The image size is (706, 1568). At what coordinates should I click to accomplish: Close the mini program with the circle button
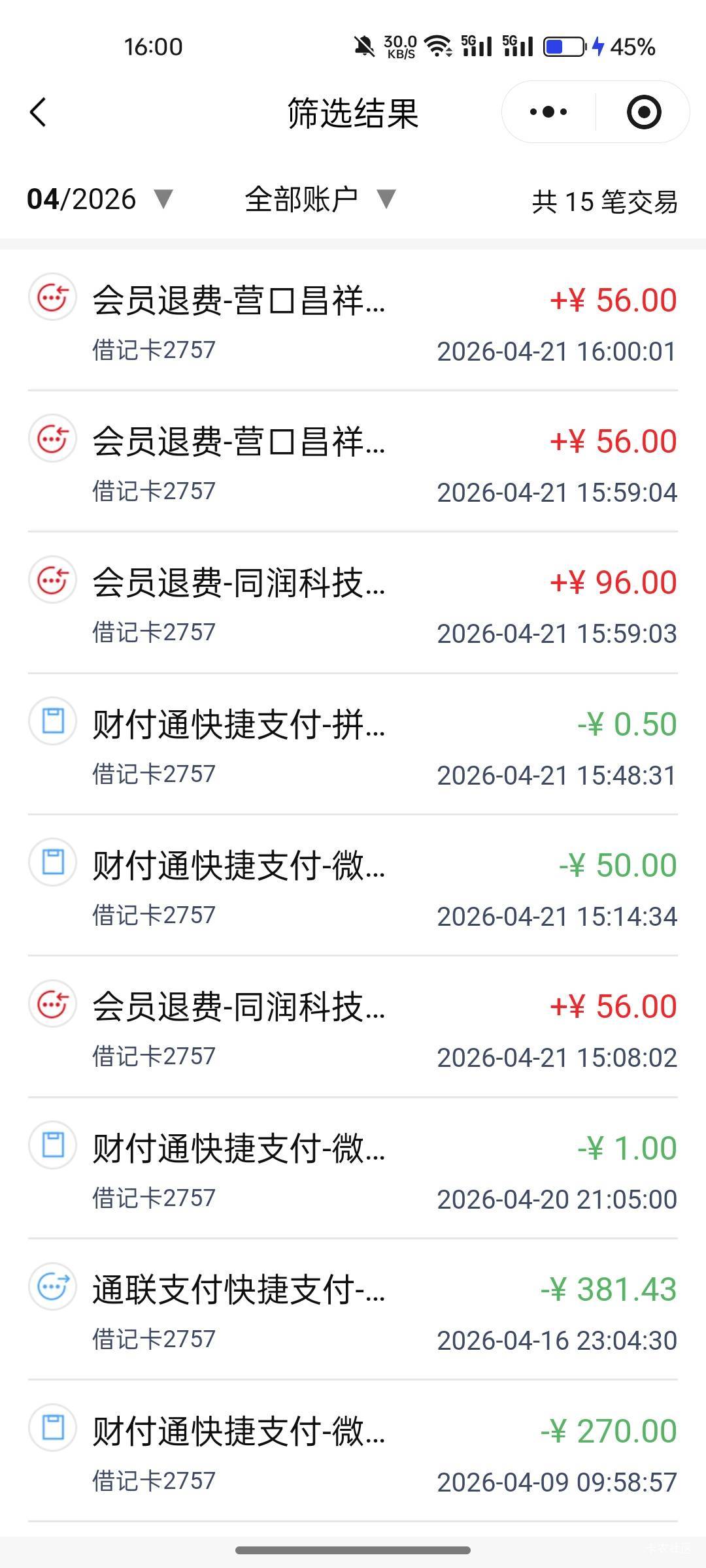(643, 112)
